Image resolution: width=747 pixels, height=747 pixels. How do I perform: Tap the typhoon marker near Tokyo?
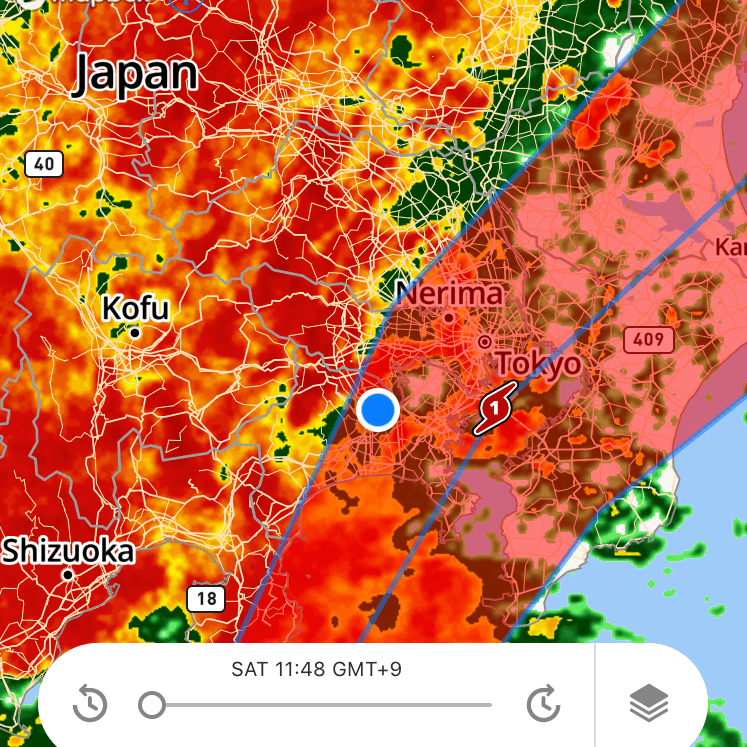(x=495, y=408)
